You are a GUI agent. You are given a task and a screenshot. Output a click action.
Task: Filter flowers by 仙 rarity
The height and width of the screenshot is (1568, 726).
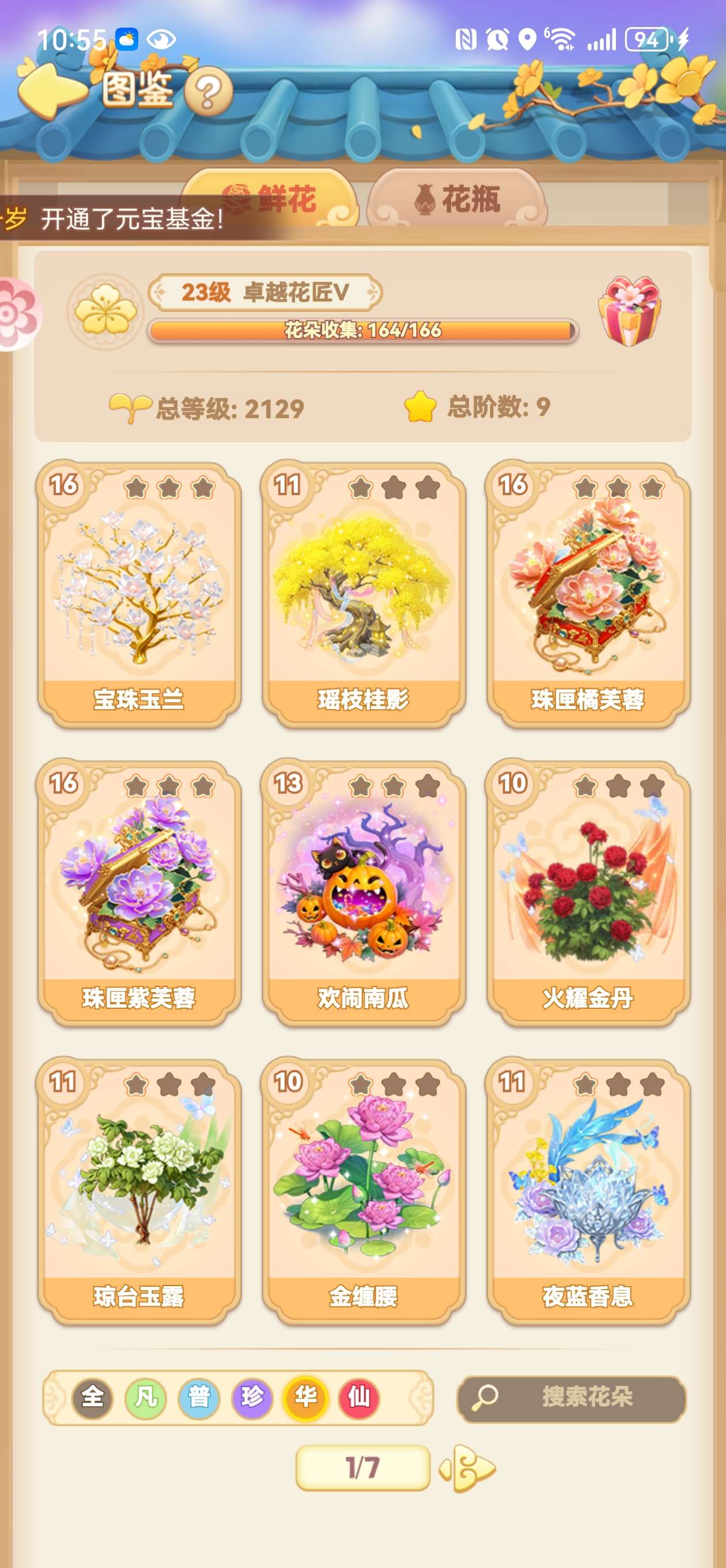click(358, 1397)
